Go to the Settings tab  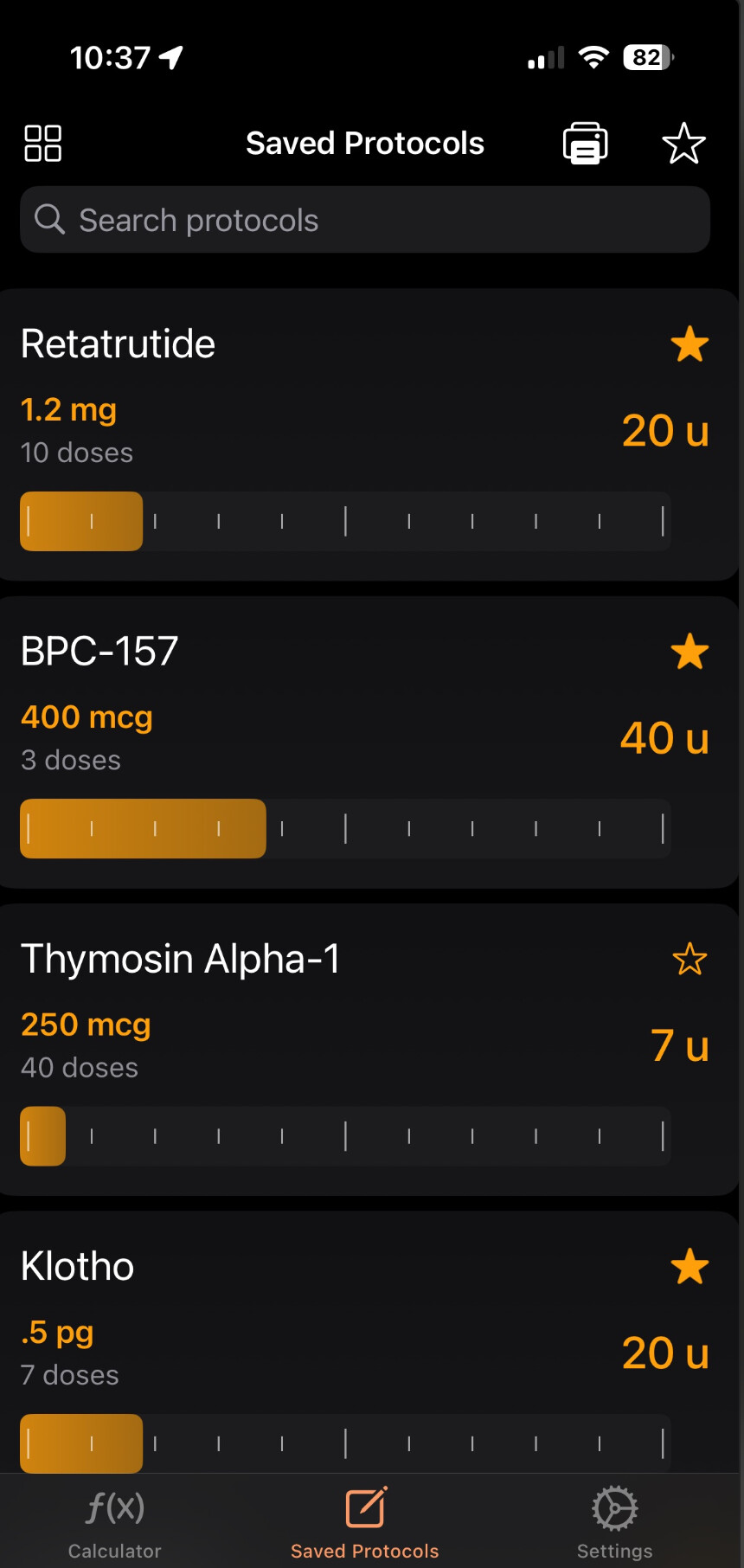615,1523
